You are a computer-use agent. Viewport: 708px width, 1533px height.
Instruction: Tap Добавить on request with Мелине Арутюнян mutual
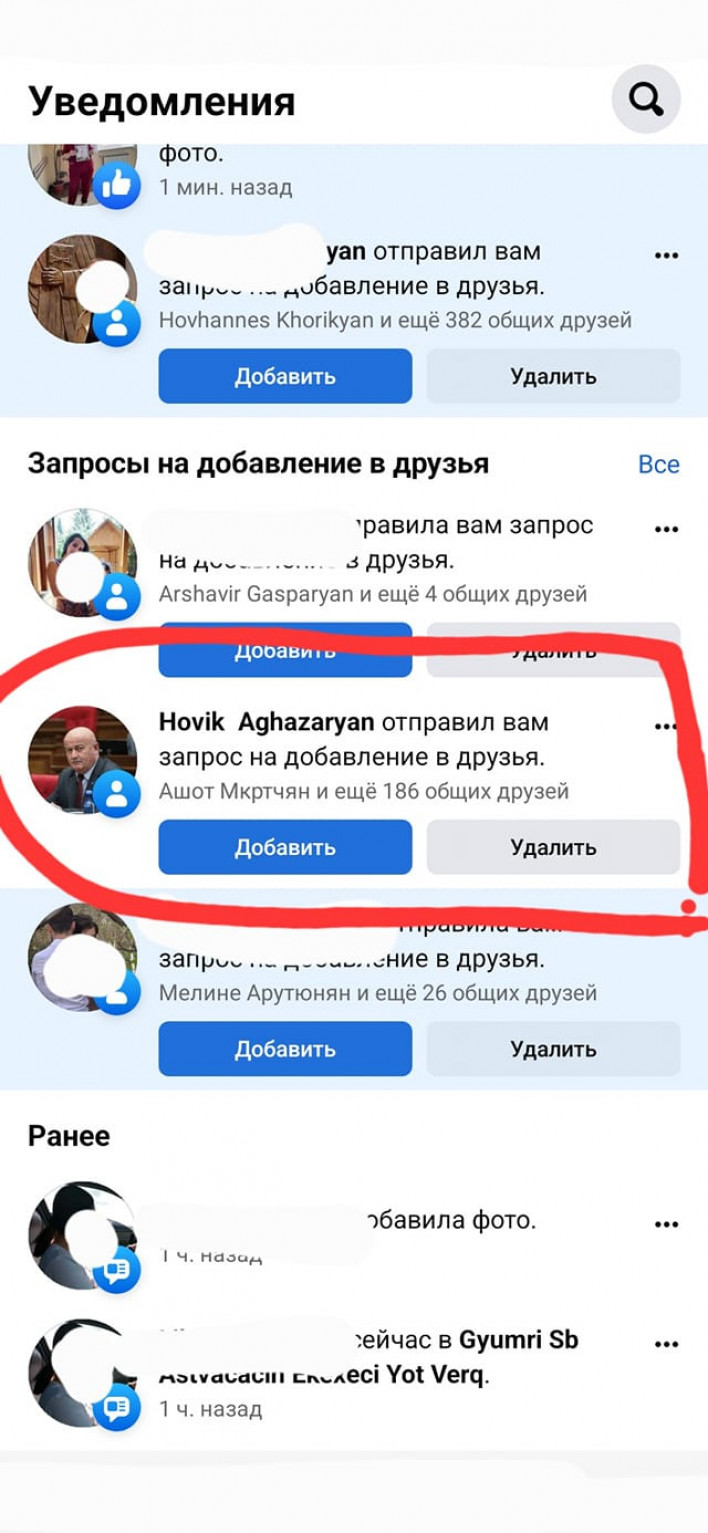(x=285, y=1049)
